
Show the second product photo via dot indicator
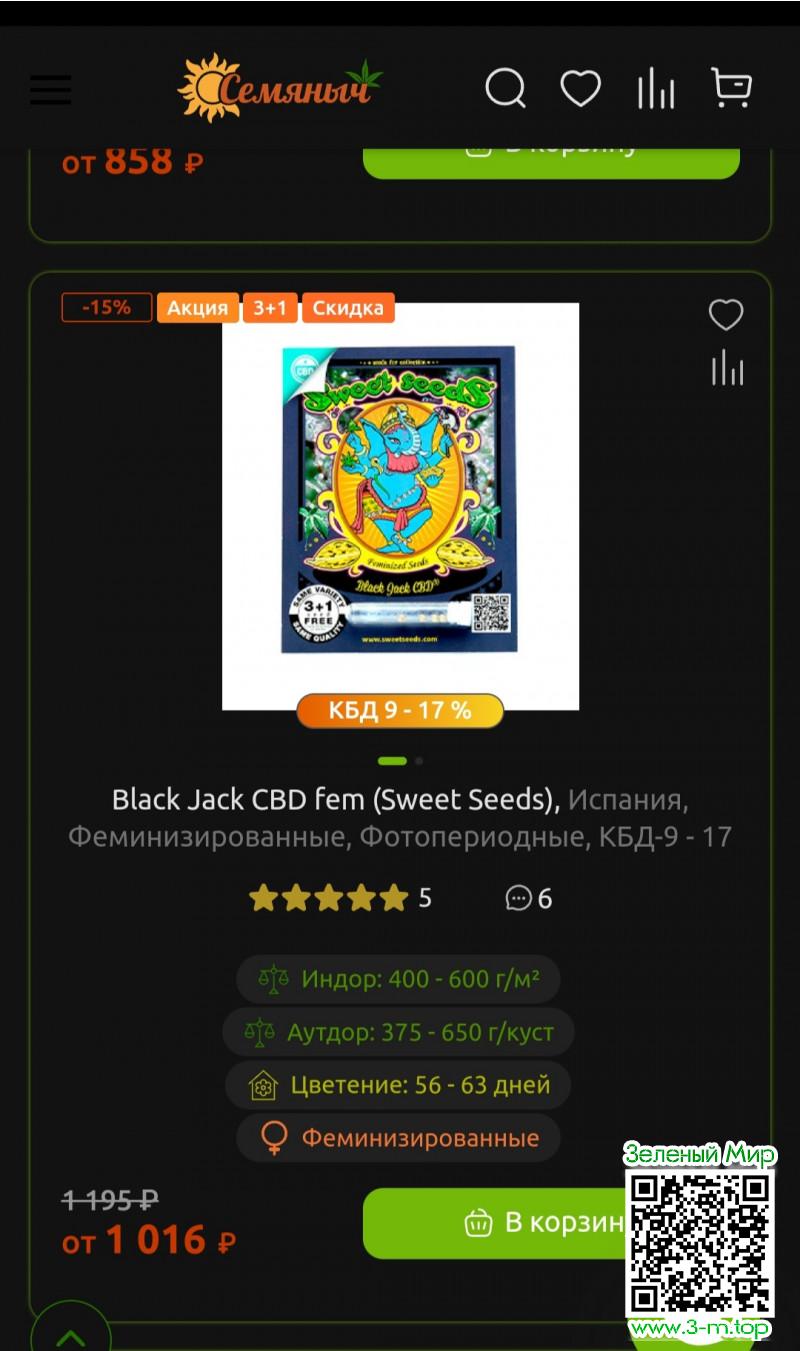[x=419, y=761]
